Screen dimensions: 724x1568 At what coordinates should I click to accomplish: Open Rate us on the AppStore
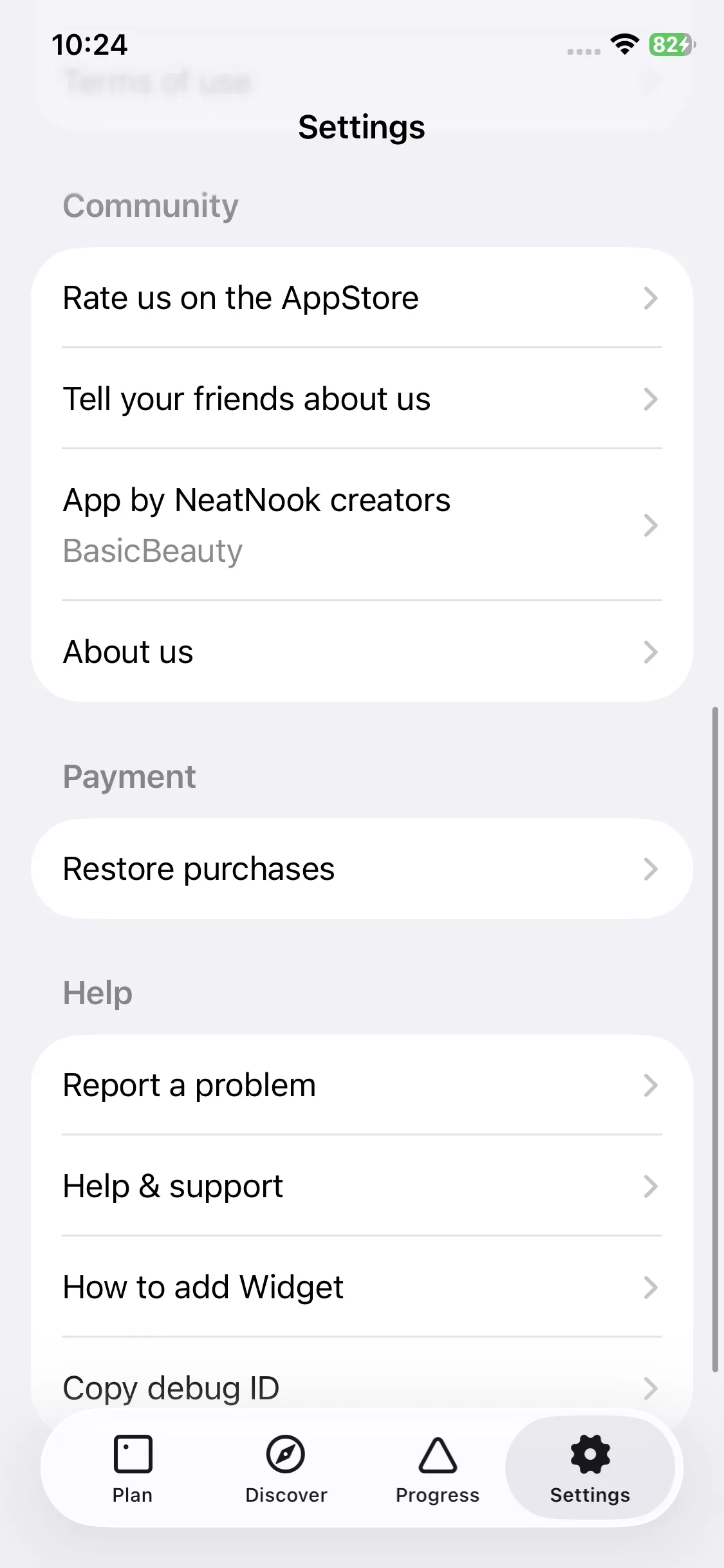point(360,298)
